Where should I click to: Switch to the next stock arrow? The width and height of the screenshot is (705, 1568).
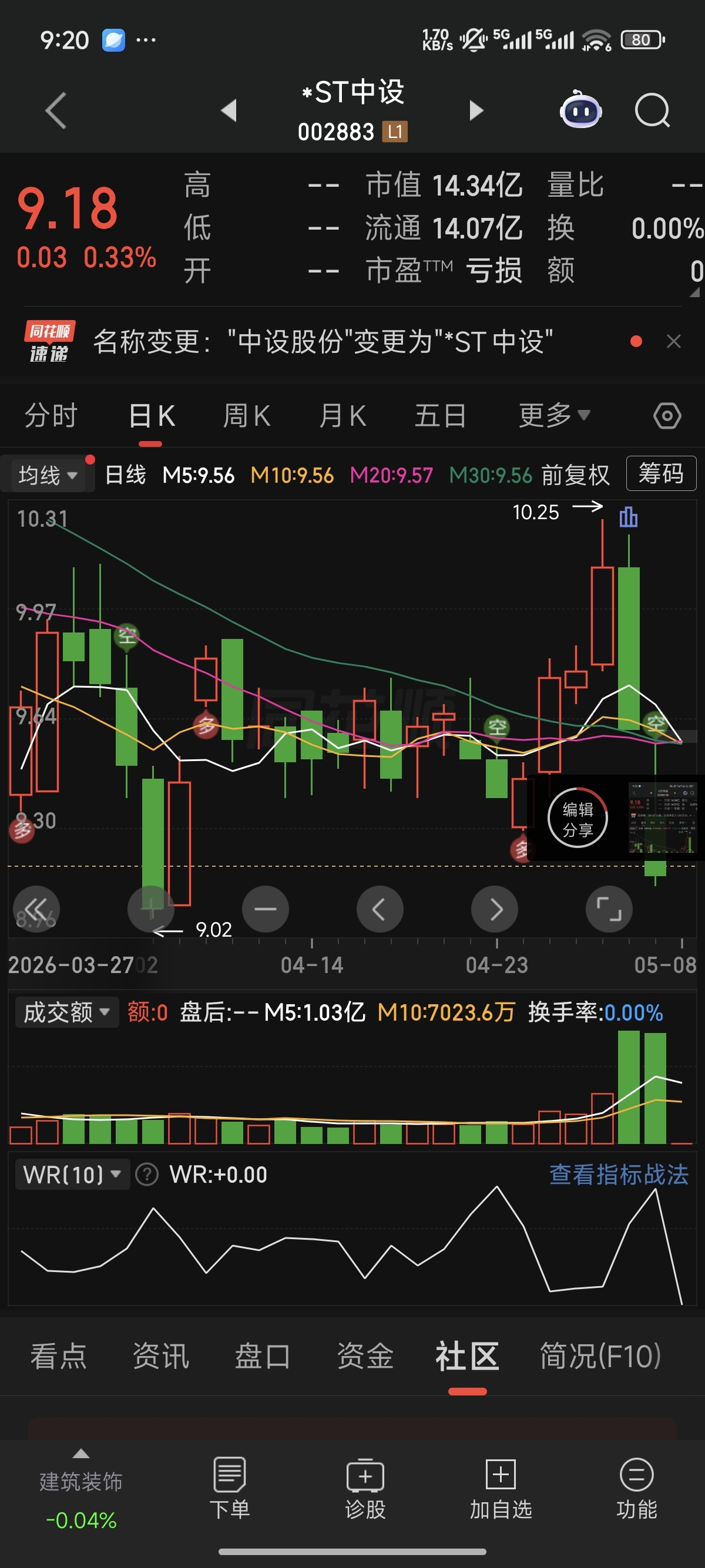tap(476, 111)
